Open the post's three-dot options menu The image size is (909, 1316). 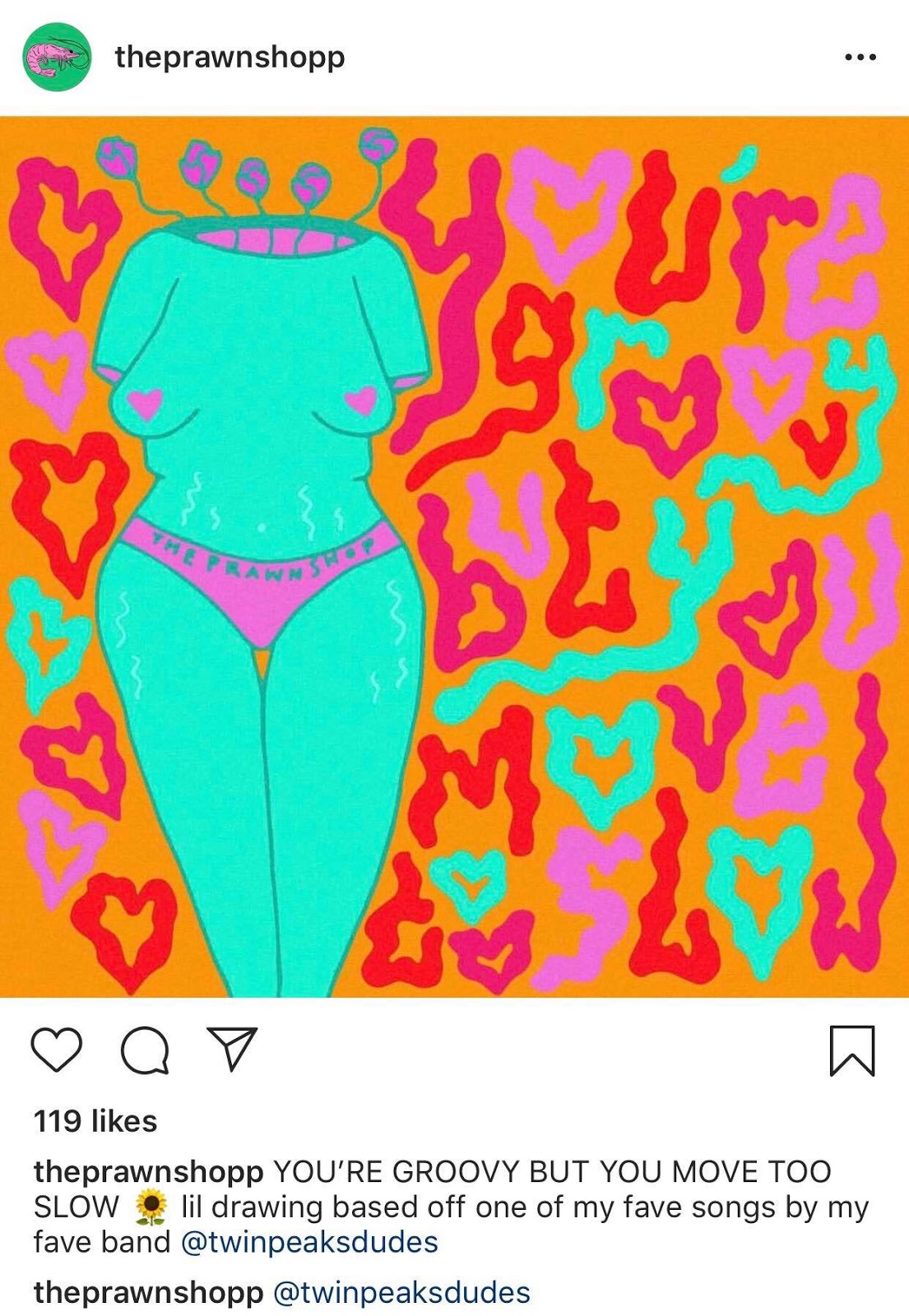[x=860, y=58]
